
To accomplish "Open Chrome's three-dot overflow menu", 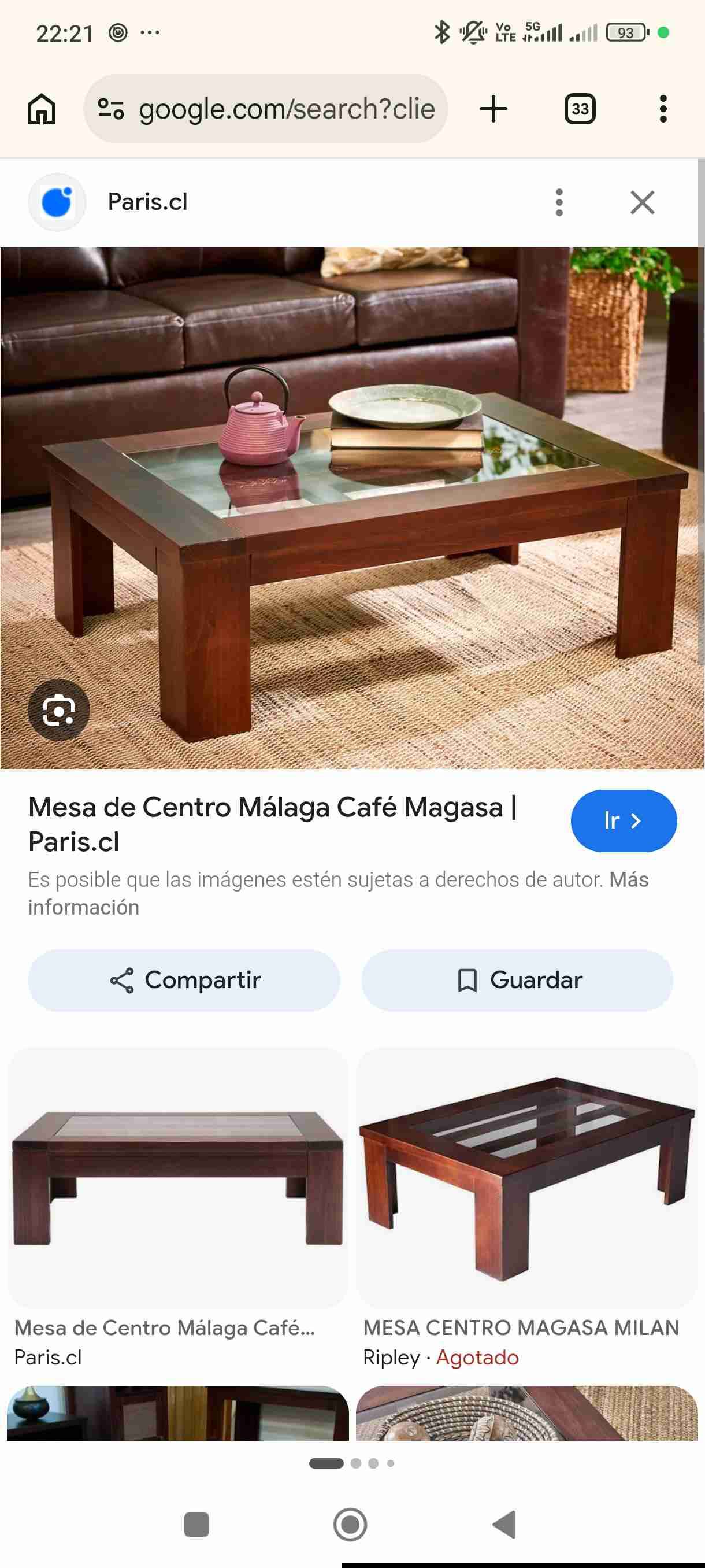I will point(663,108).
